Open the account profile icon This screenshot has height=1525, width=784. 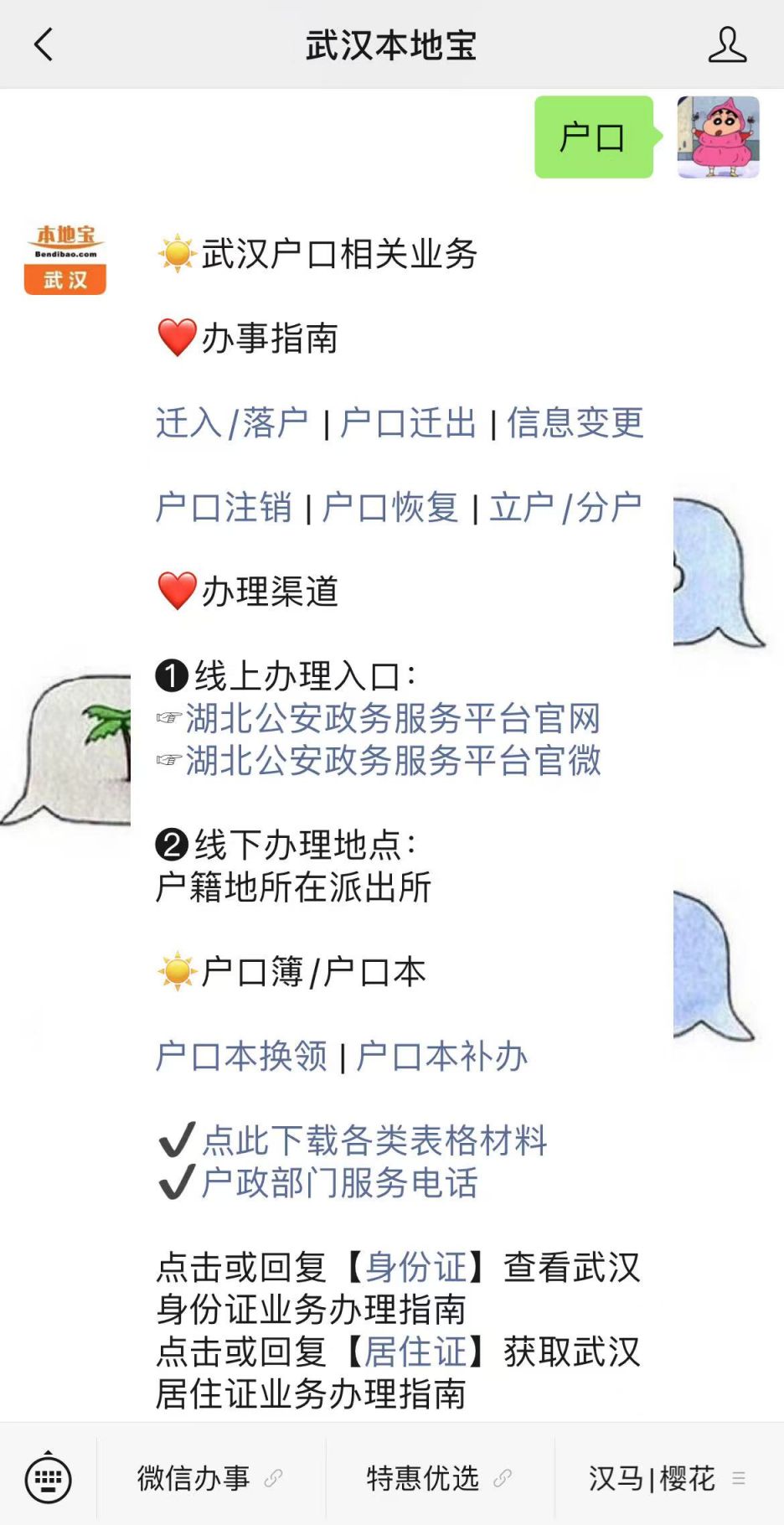(x=726, y=44)
